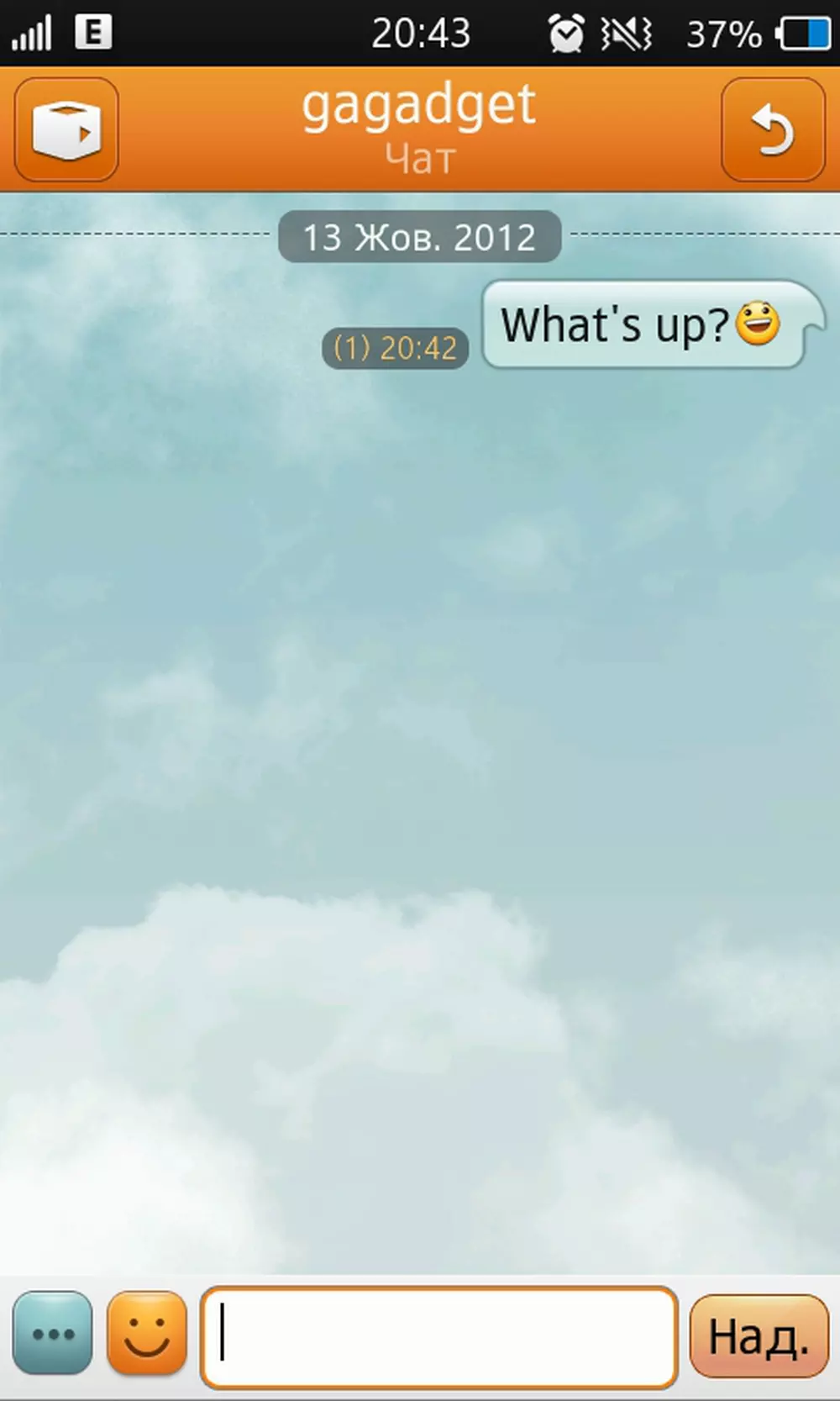This screenshot has width=840, height=1401.
Task: Go back with the return arrow button
Action: [x=773, y=129]
